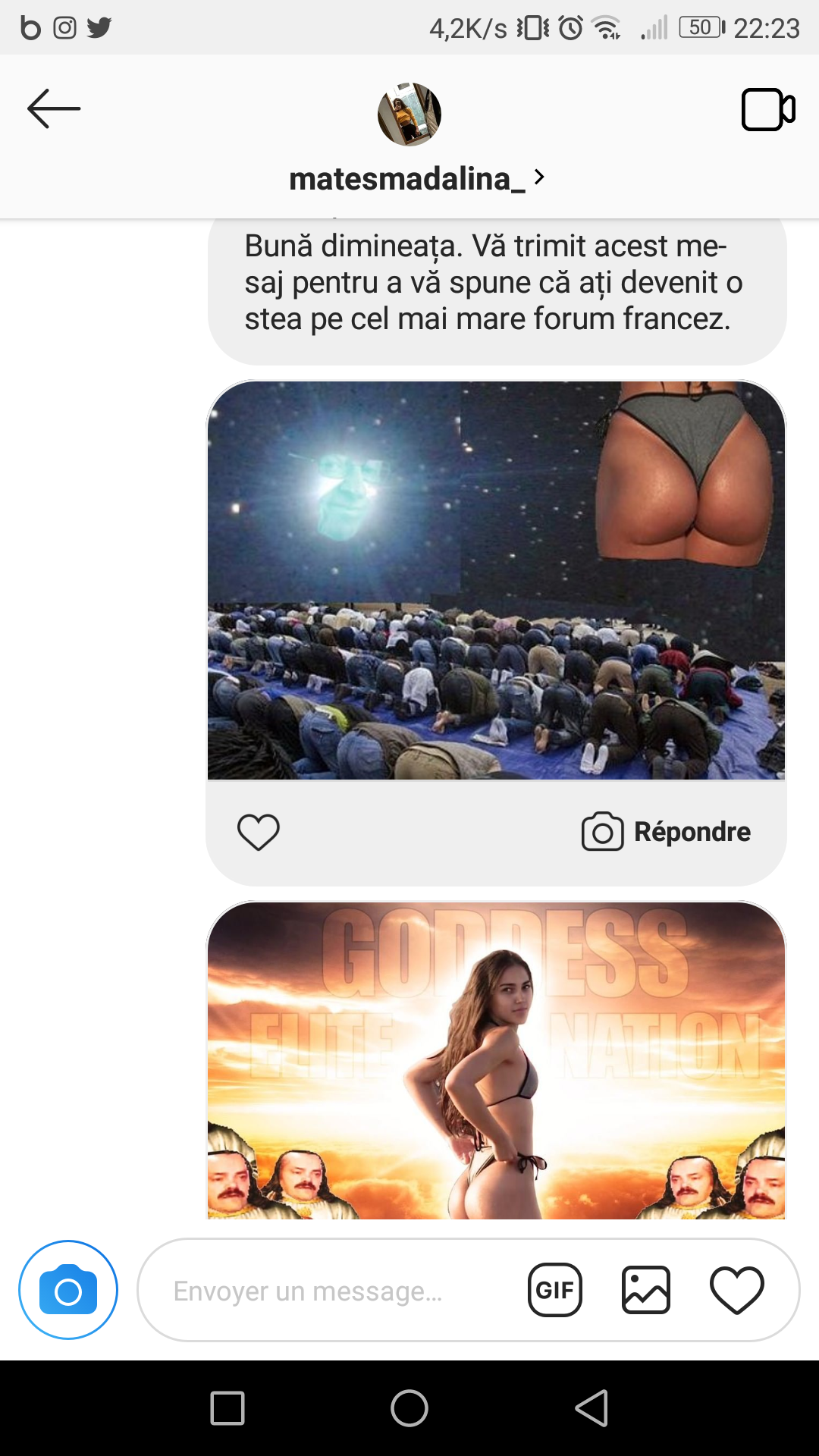Open the GIF picker
Screen dimensions: 819x1456
click(x=555, y=1290)
